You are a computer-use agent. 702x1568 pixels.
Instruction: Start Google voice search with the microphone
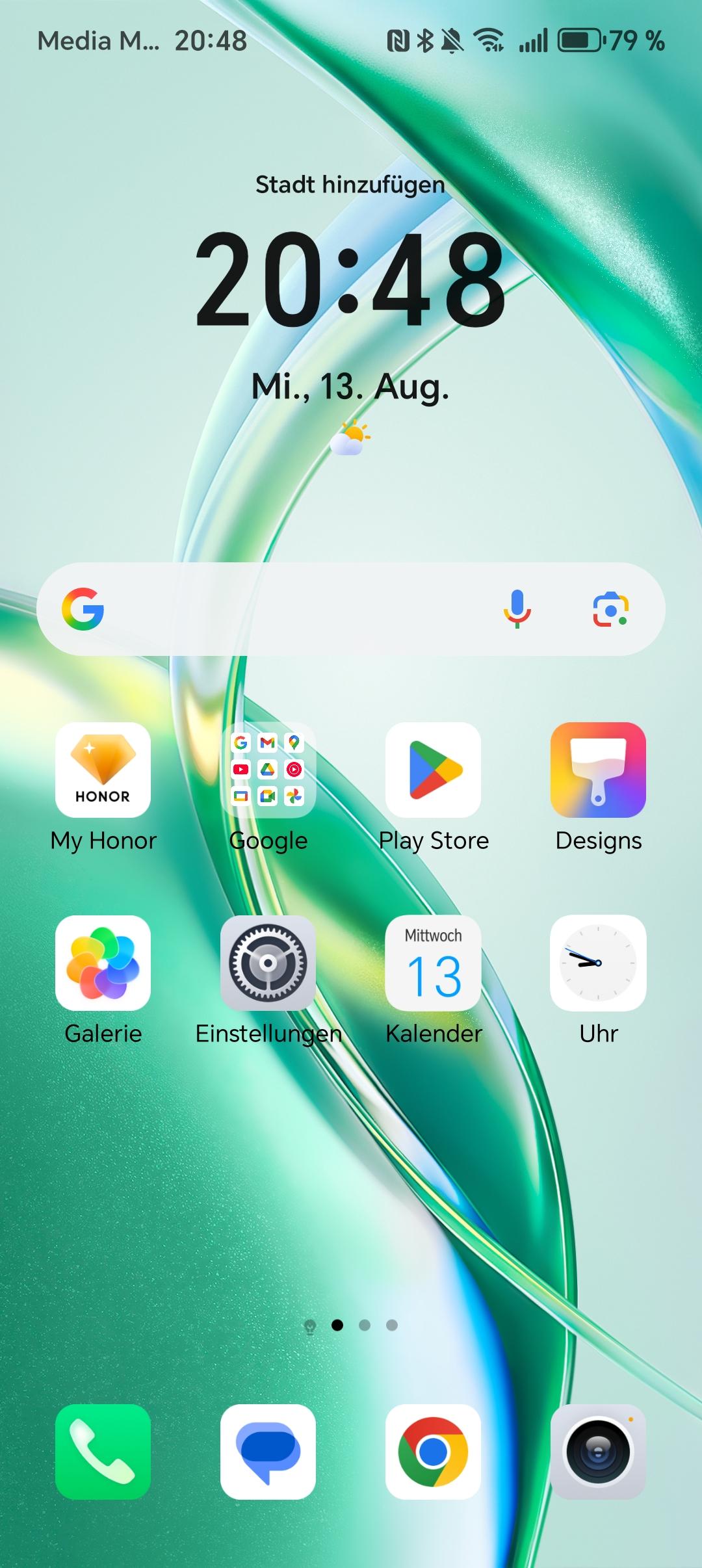click(x=517, y=609)
